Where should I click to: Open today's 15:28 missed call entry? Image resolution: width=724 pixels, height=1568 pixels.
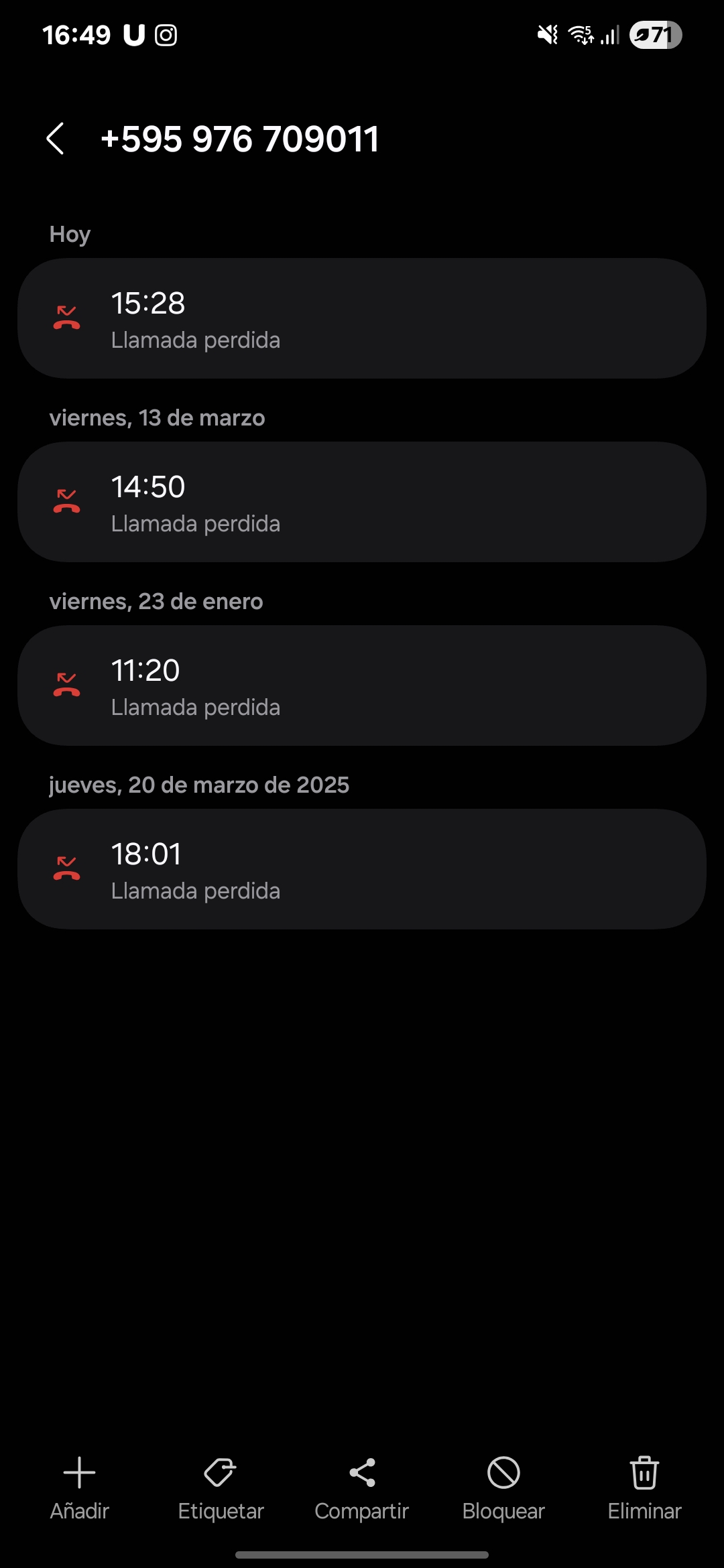tap(362, 319)
